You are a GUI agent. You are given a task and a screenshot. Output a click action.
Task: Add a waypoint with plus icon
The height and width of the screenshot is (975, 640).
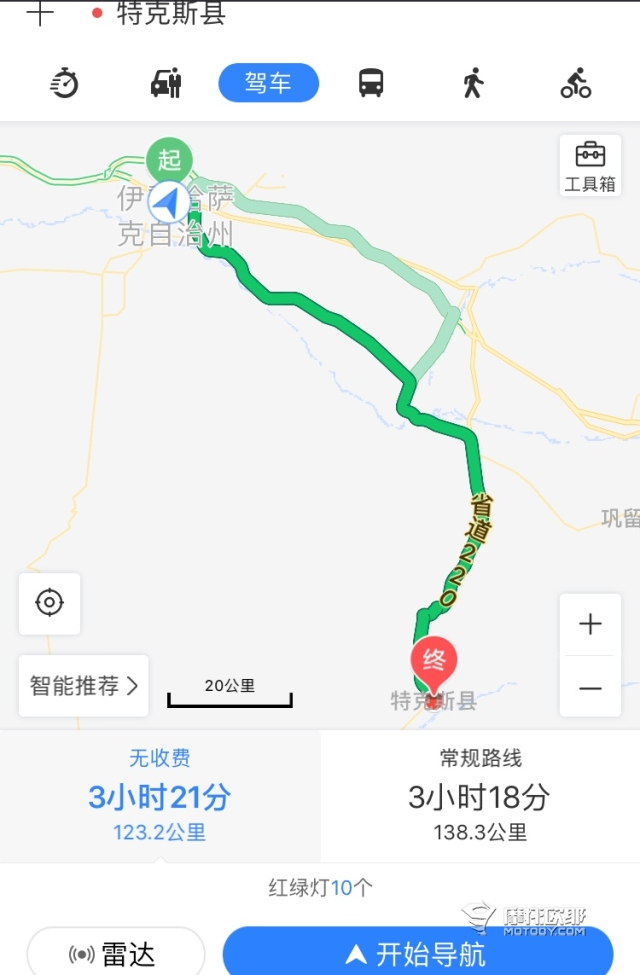39,14
